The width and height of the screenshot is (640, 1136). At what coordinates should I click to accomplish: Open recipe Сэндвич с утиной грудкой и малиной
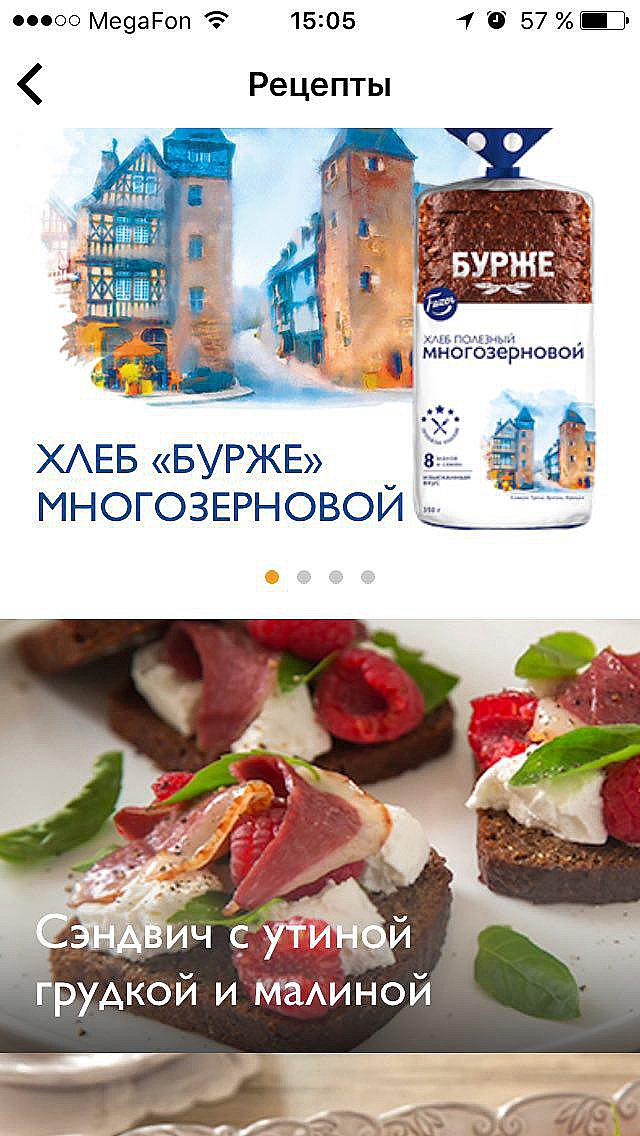tap(320, 835)
